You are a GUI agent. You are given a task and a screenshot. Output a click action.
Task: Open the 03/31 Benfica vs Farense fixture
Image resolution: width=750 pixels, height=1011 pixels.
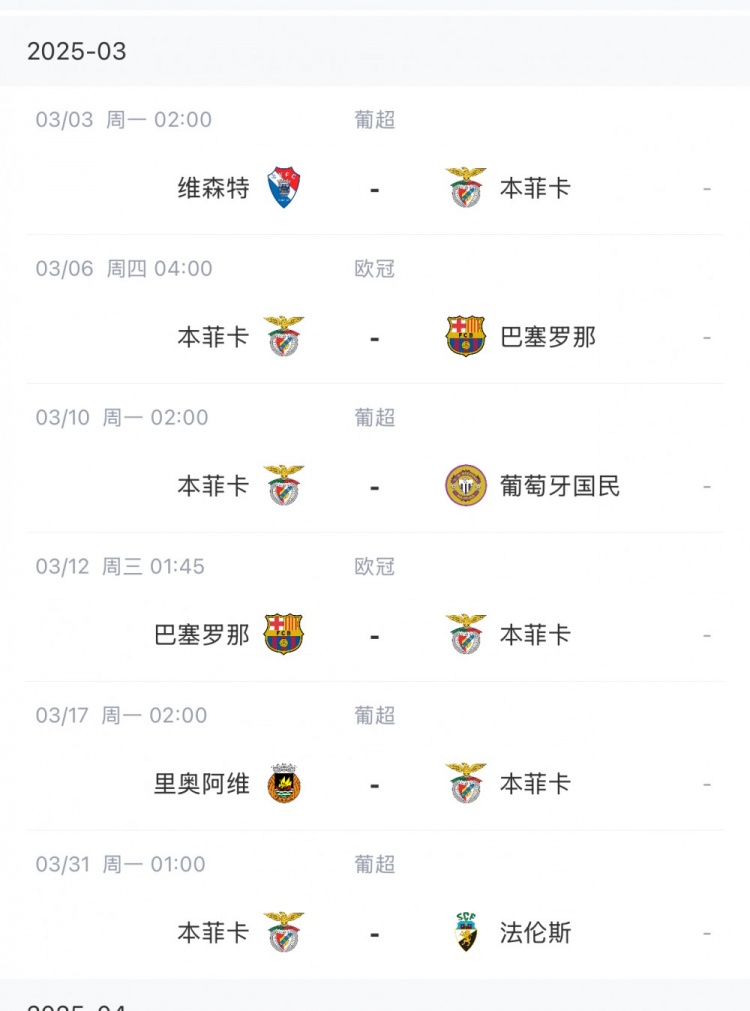[374, 932]
